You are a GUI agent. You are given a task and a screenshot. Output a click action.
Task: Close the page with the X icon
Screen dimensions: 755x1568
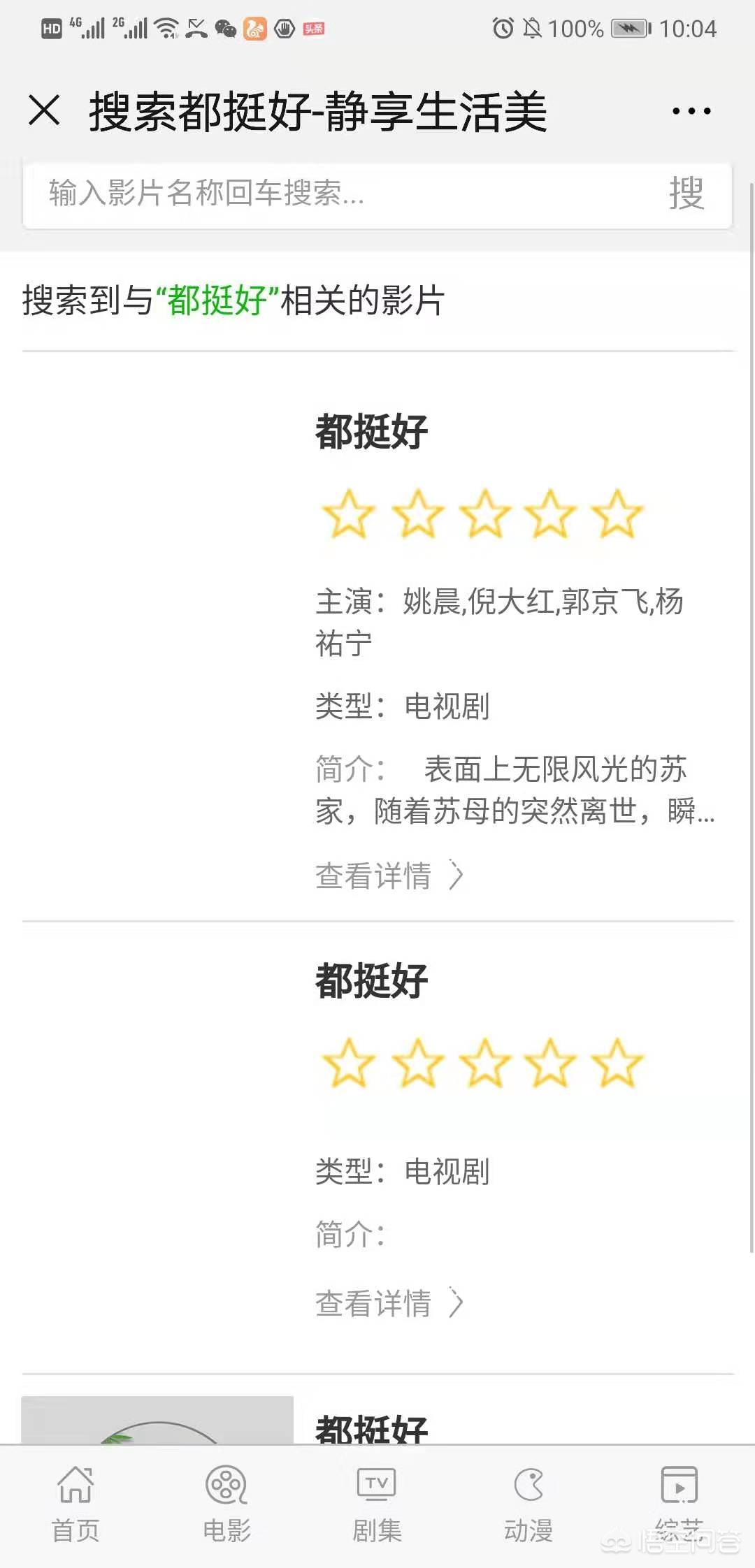[x=43, y=110]
